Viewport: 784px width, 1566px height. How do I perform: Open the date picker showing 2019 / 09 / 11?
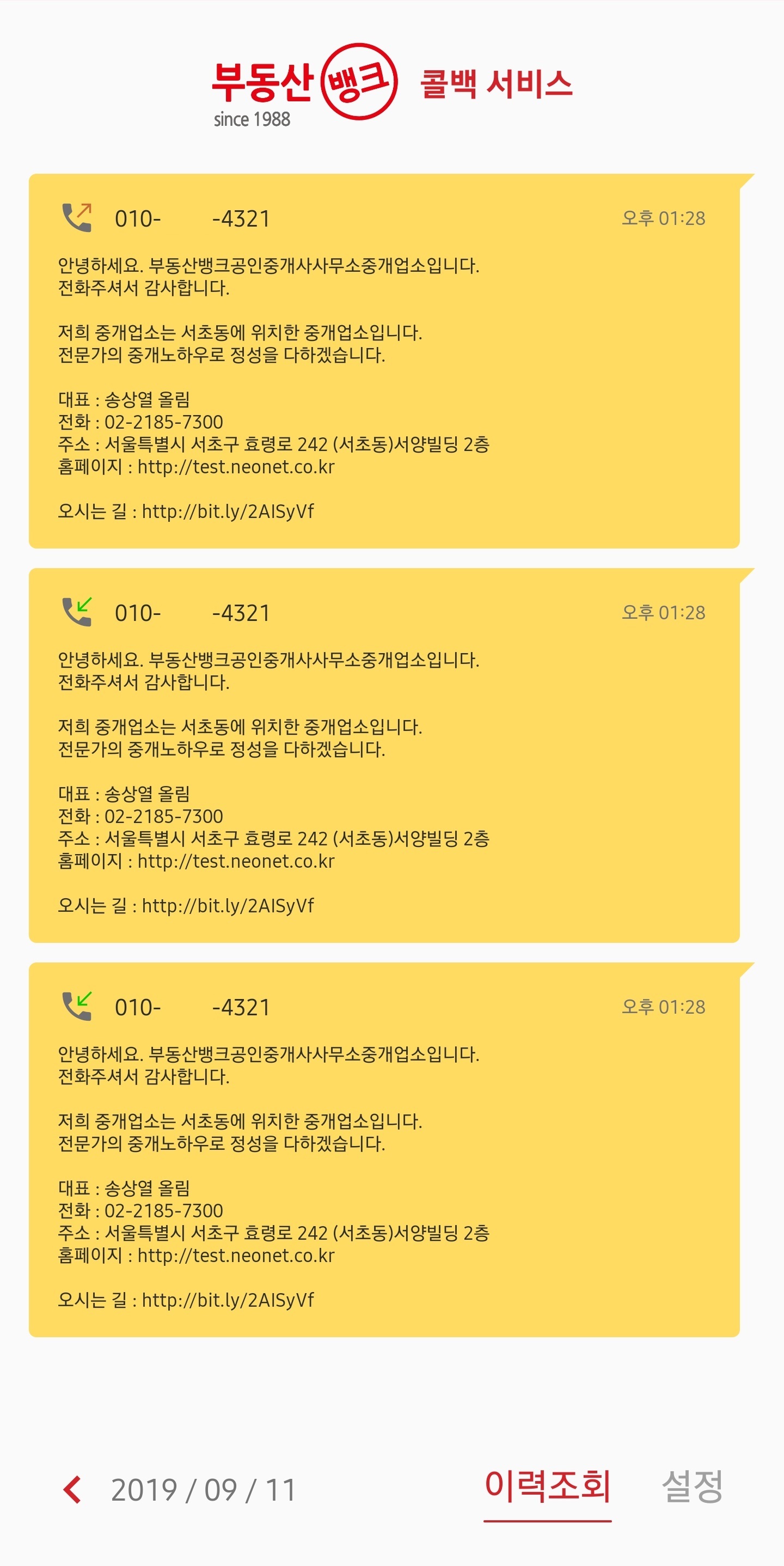[x=204, y=1490]
